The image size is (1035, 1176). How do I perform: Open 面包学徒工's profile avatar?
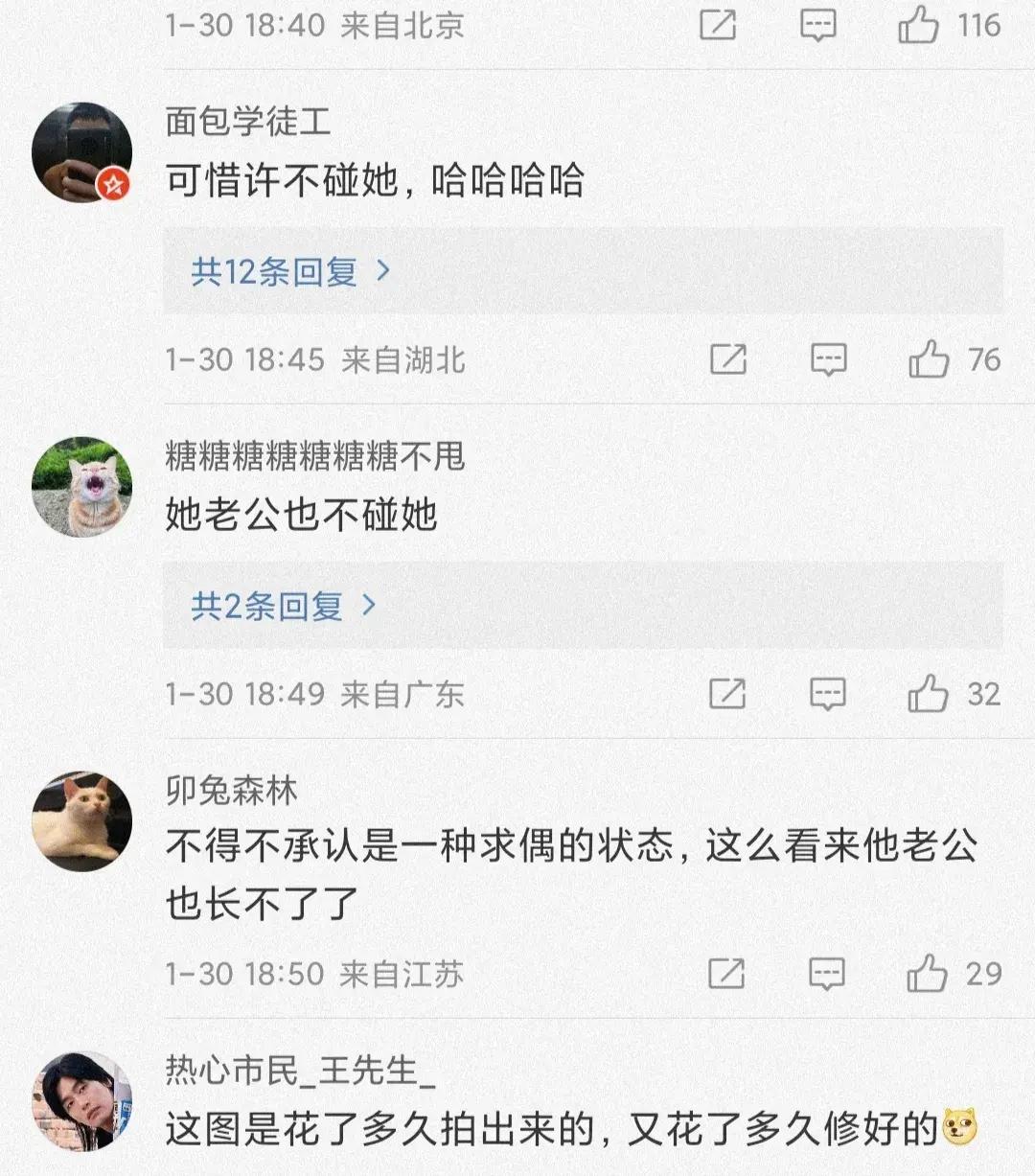tap(81, 151)
